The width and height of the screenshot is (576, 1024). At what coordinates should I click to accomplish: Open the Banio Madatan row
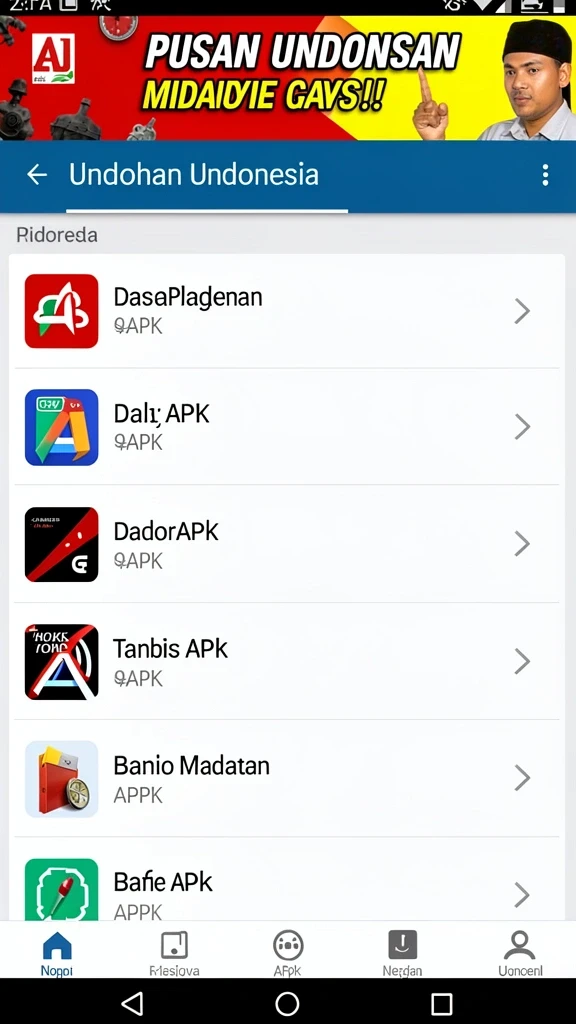point(287,778)
